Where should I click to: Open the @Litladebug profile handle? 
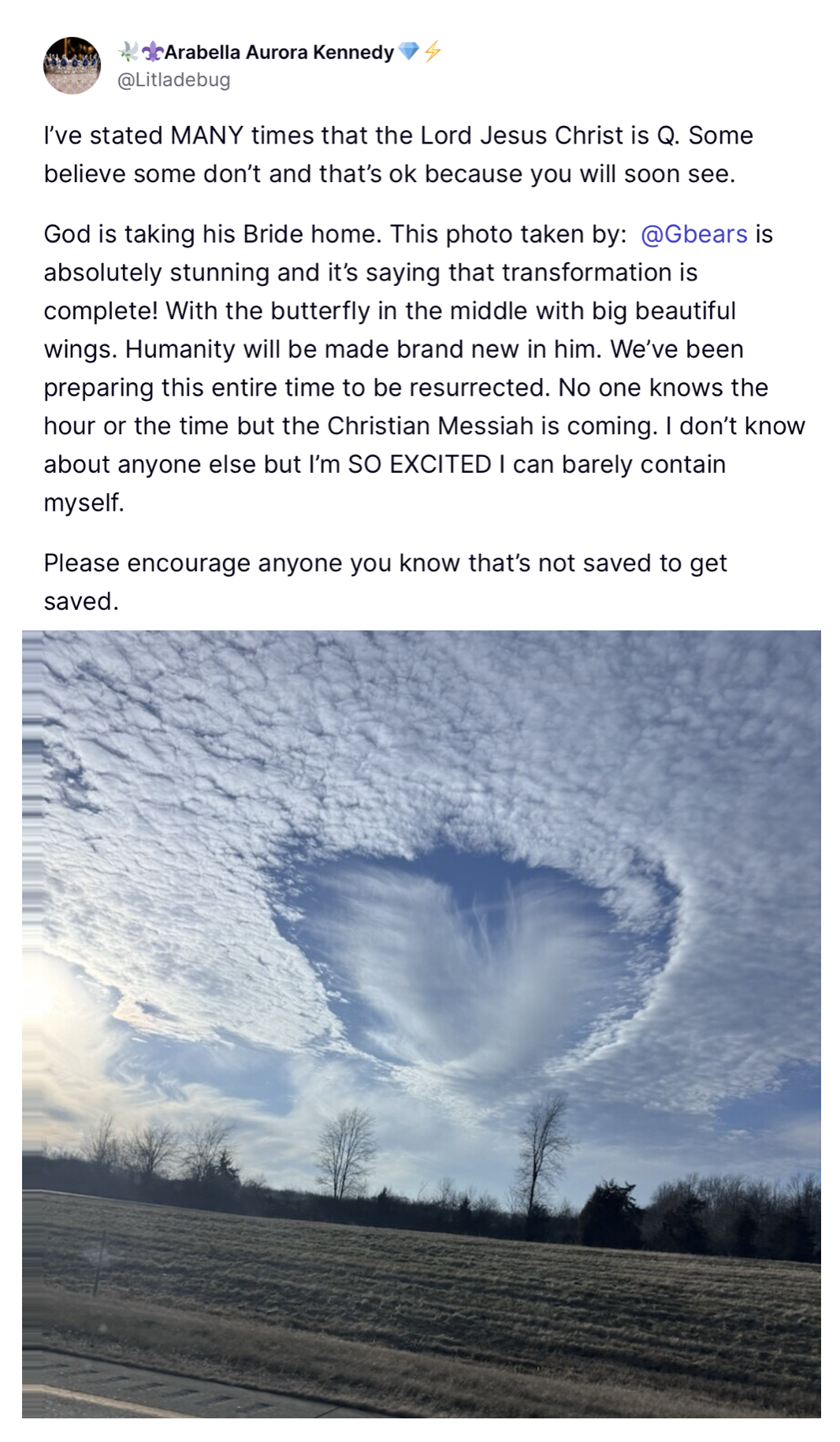[x=173, y=80]
